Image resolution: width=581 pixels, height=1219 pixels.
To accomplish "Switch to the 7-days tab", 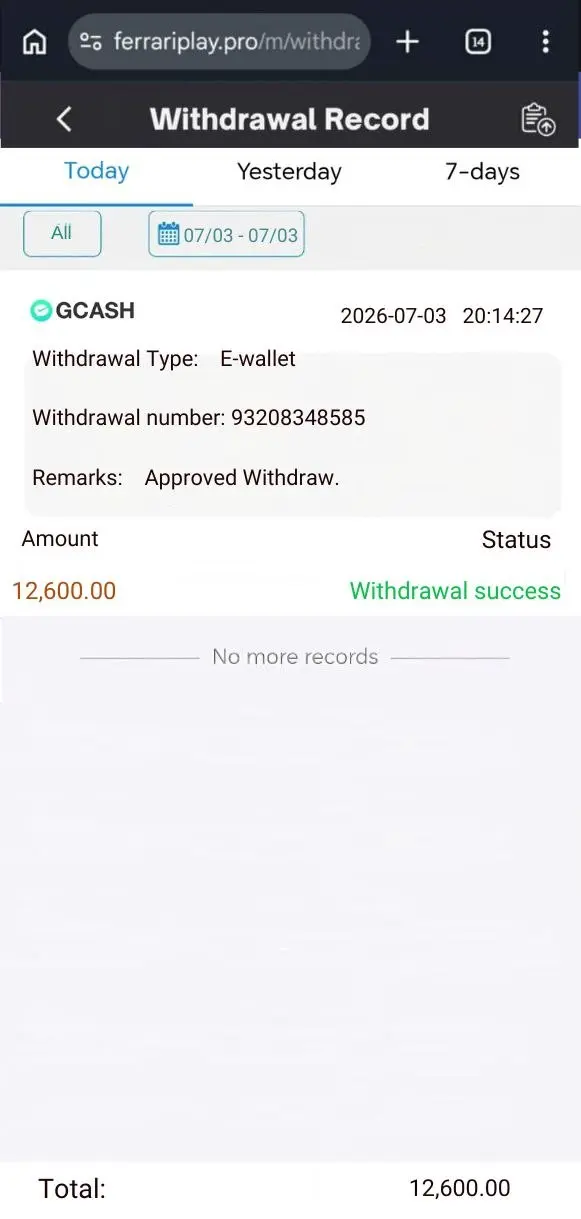I will pos(483,172).
